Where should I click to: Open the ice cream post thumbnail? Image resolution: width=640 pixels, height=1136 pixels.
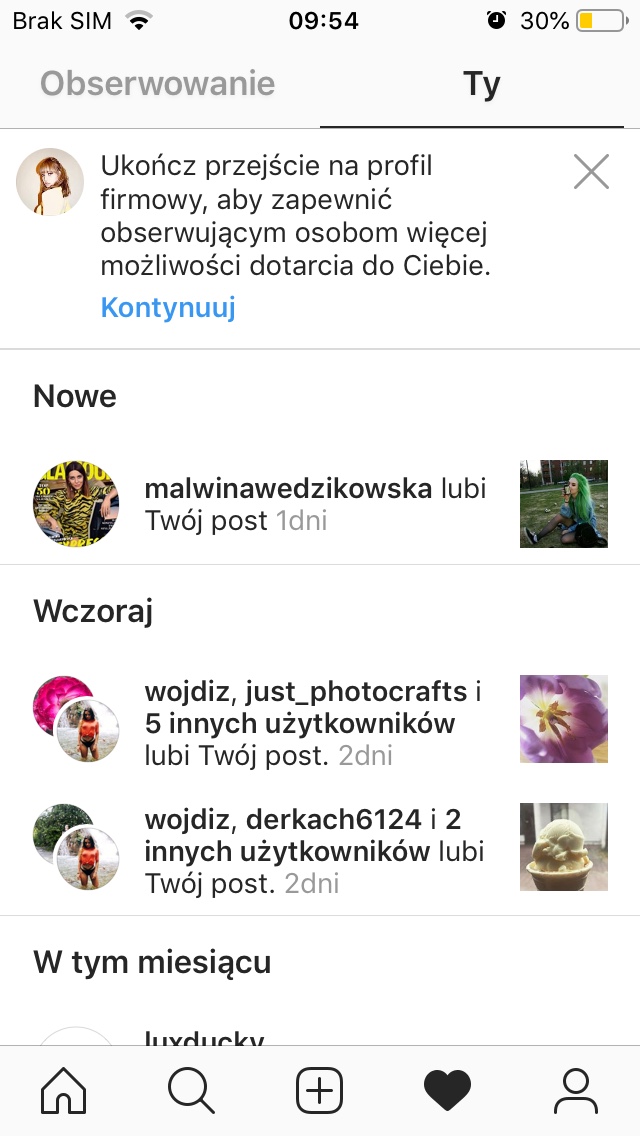click(x=564, y=847)
